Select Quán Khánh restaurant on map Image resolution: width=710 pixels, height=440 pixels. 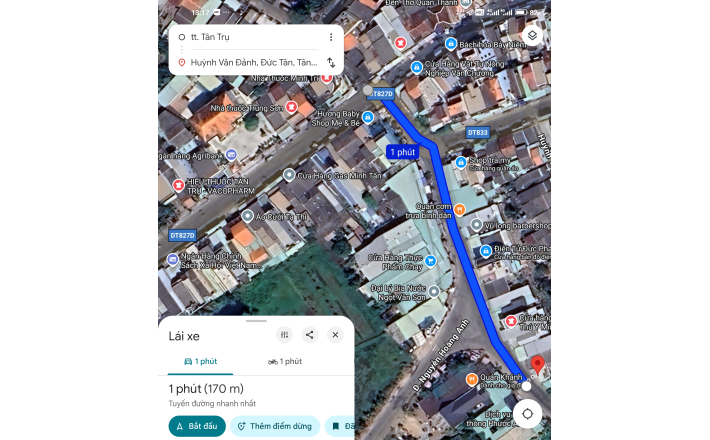pos(472,379)
